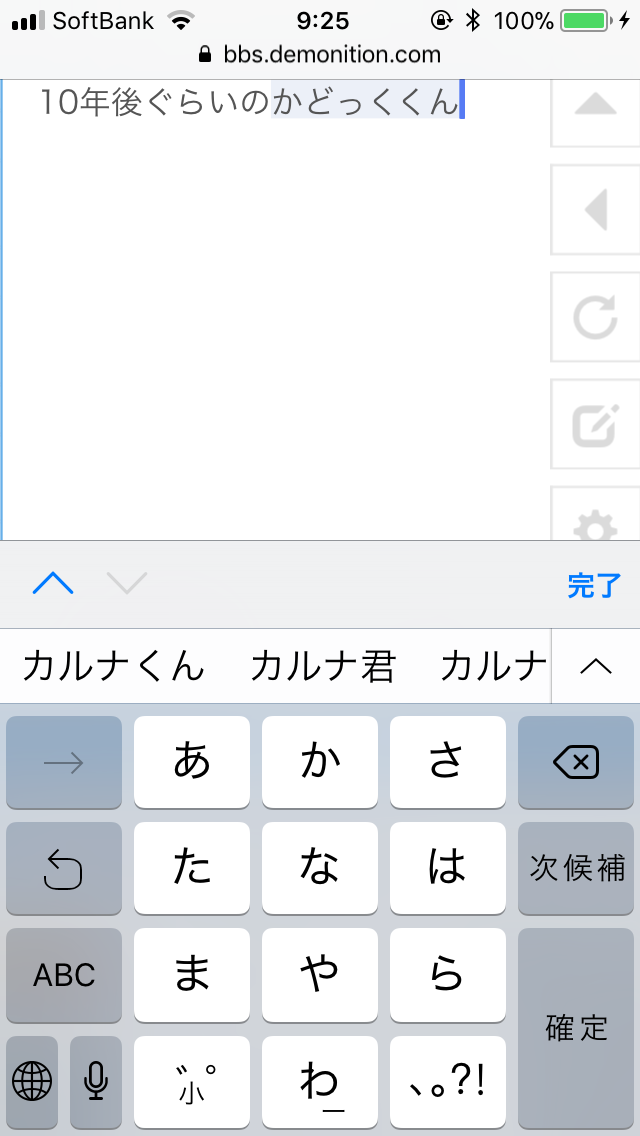Tap the upward triangle button beside the text area

point(596,107)
